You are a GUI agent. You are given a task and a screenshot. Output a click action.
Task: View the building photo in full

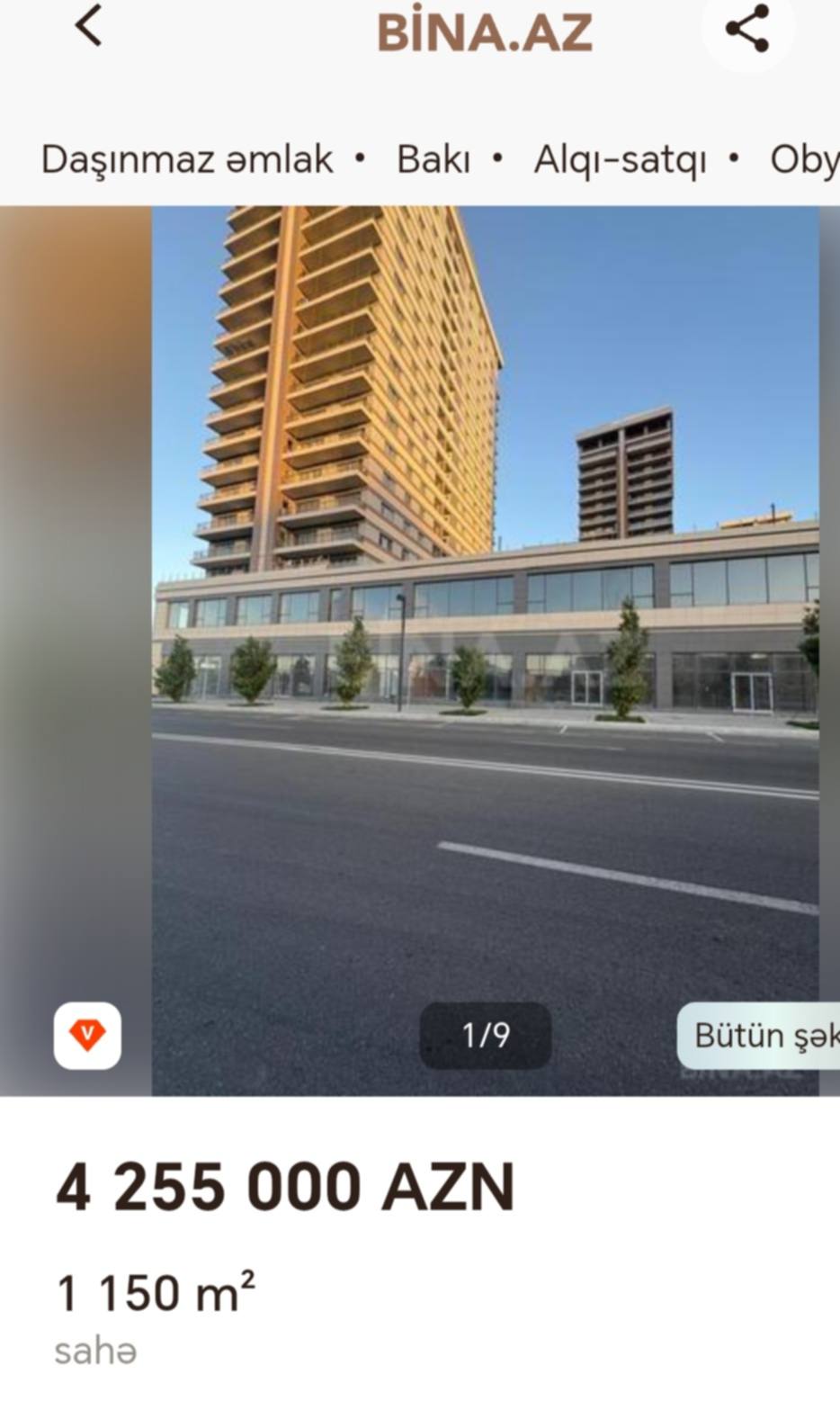click(x=485, y=630)
